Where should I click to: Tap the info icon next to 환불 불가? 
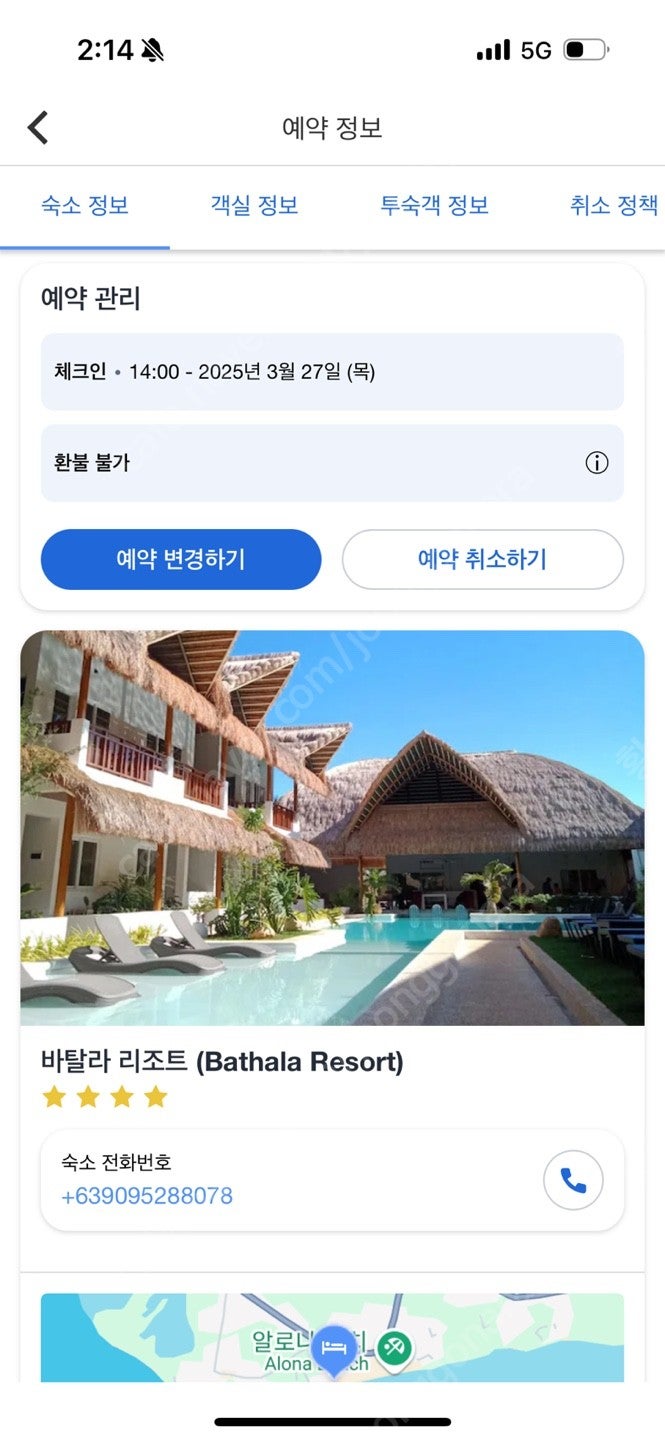pyautogui.click(x=597, y=463)
